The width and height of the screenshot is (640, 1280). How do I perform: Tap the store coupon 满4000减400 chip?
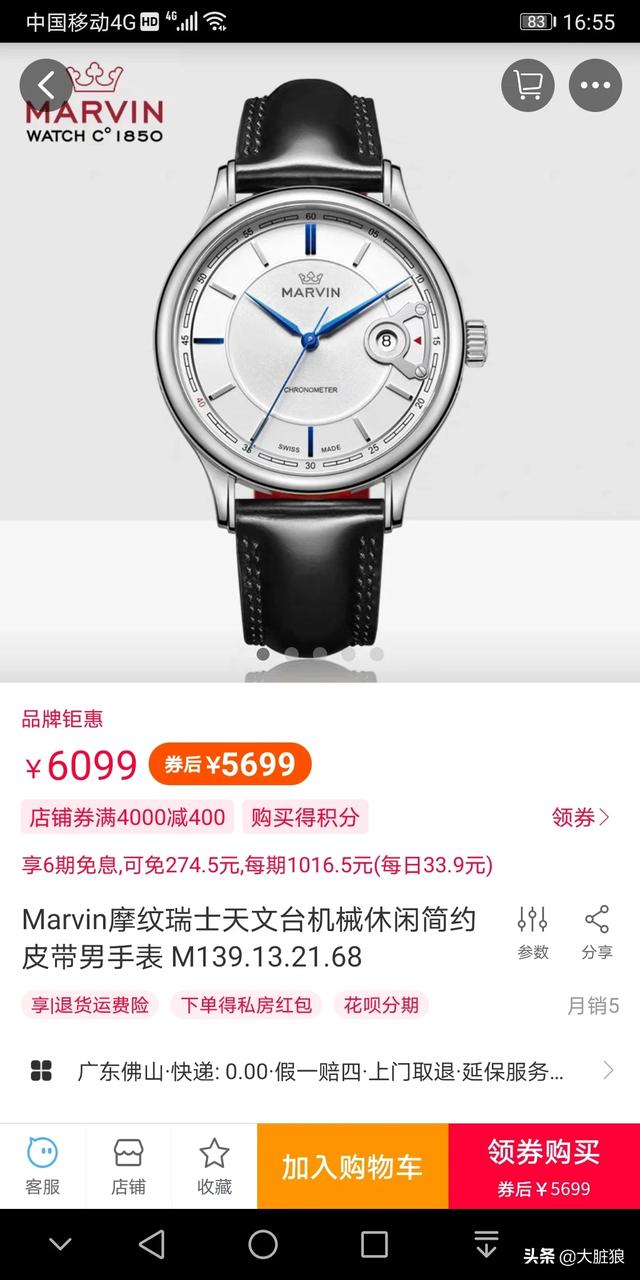[x=128, y=817]
